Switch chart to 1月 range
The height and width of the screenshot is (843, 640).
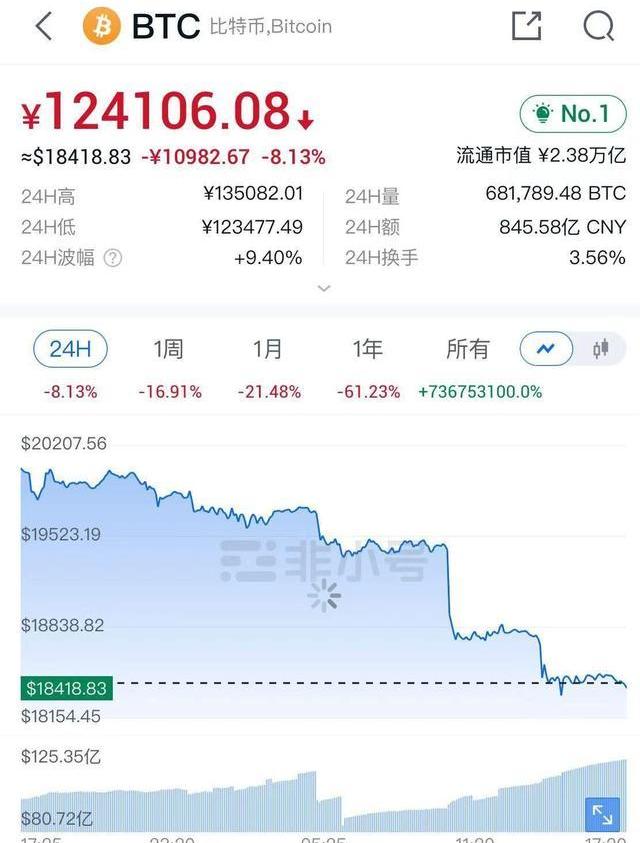pyautogui.click(x=267, y=349)
